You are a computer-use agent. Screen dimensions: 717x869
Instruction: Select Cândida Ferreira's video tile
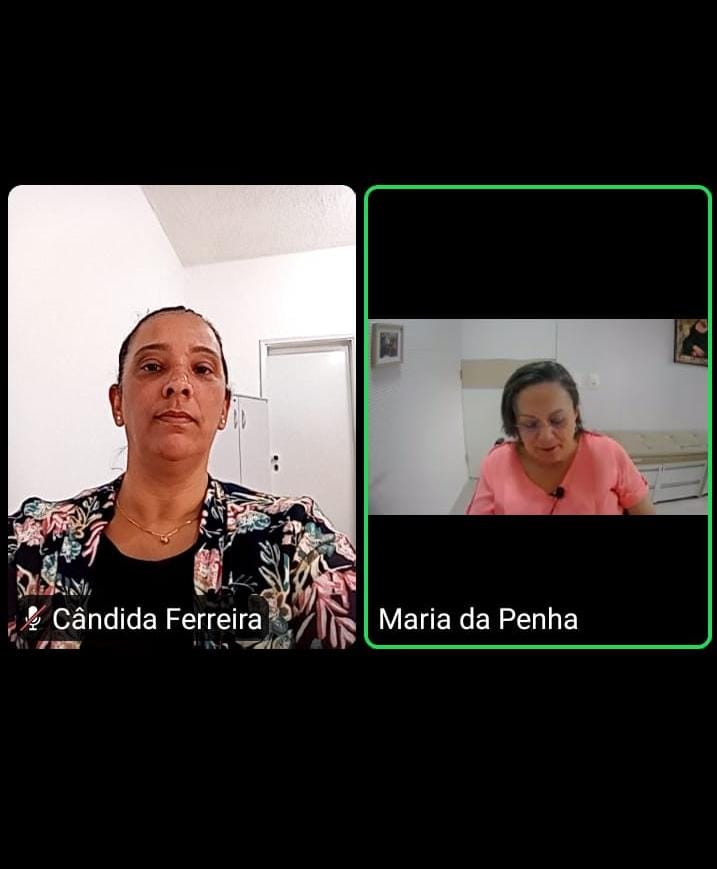pos(182,417)
